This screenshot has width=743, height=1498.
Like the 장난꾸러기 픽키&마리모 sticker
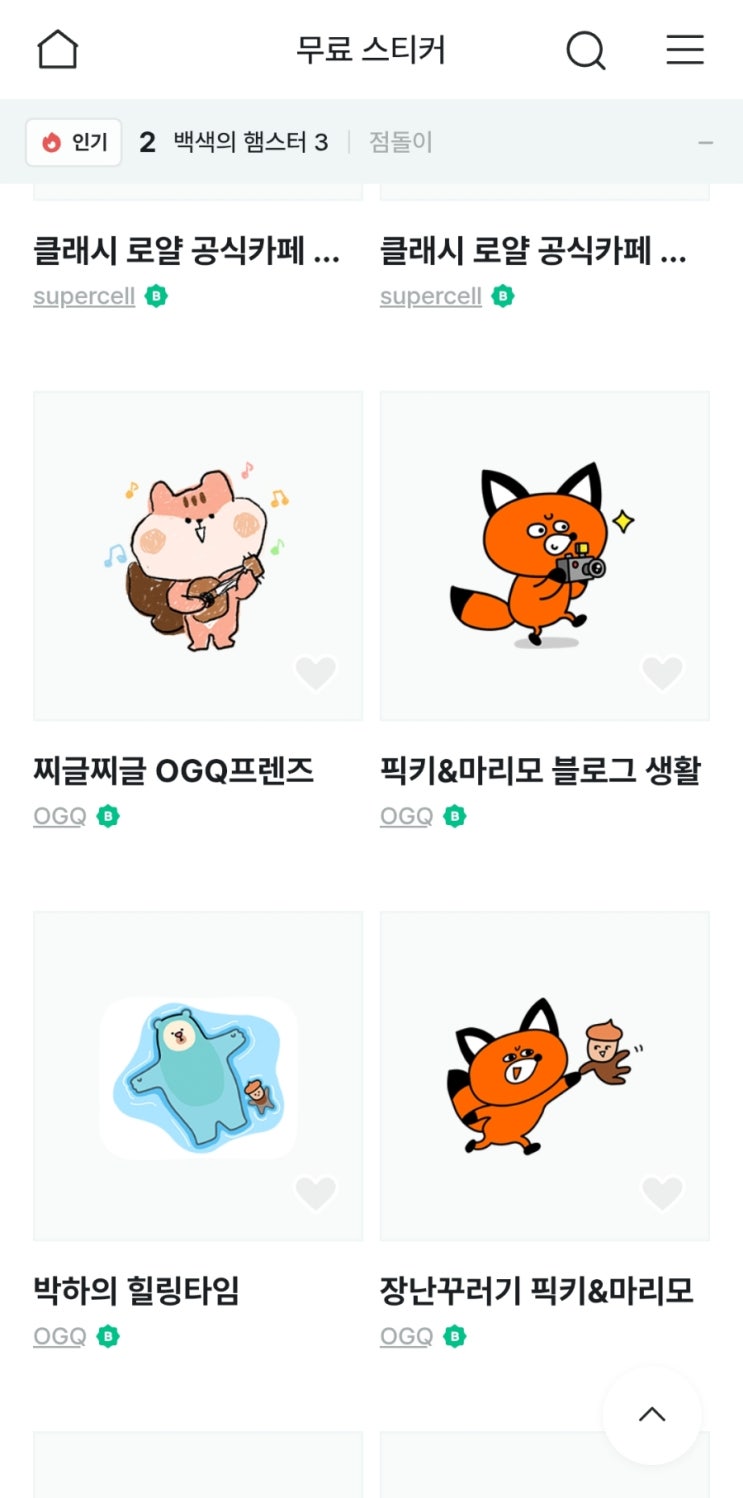tap(662, 1193)
